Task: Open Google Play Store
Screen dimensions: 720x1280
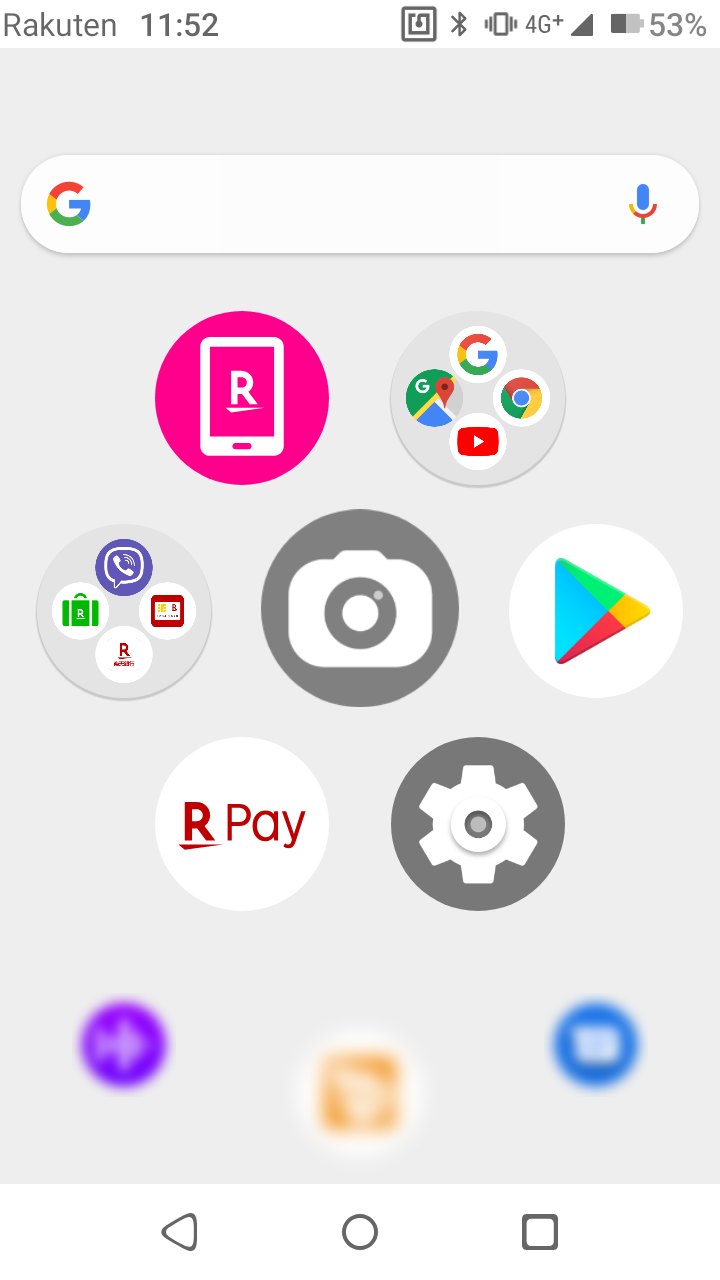Action: pyautogui.click(x=596, y=611)
